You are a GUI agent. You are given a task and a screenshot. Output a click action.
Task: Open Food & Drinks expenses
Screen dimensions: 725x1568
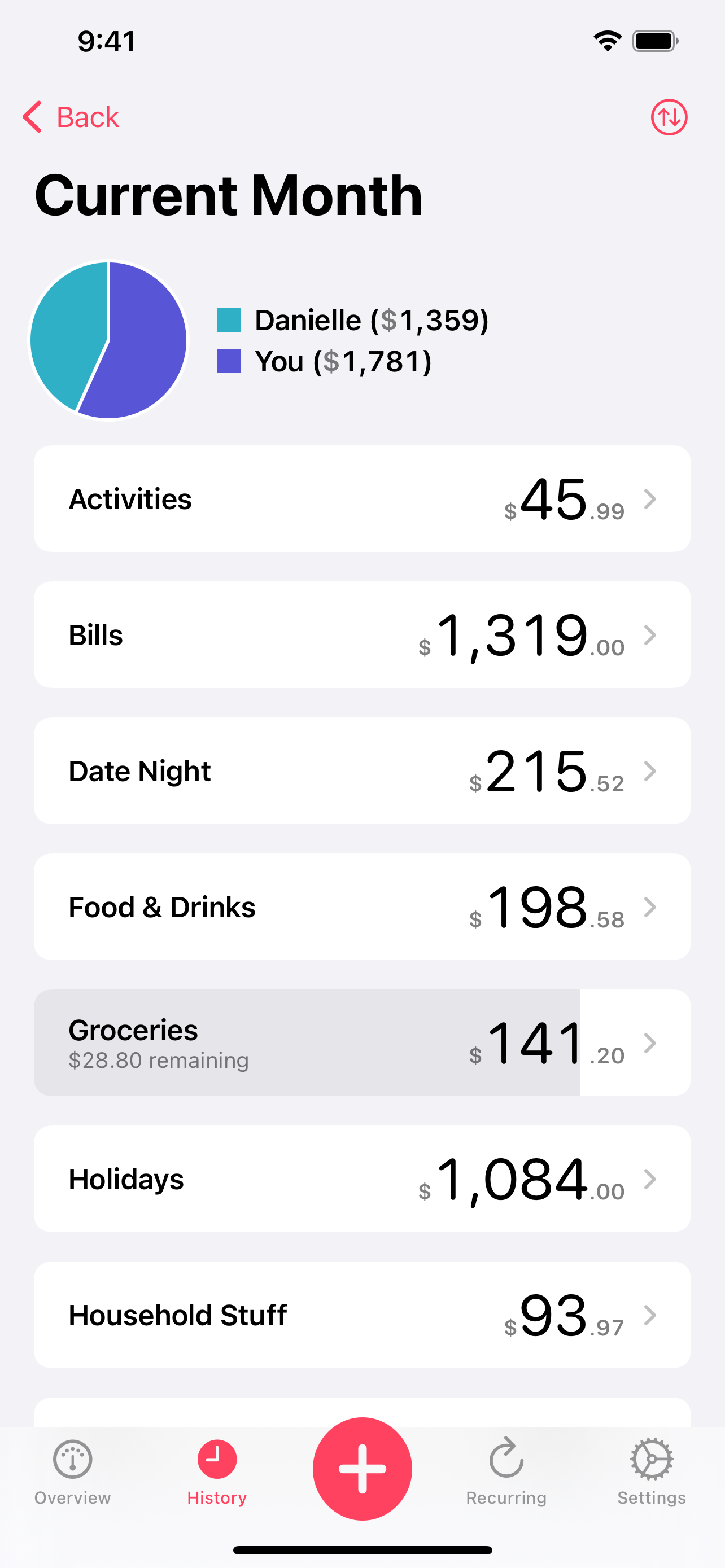(362, 907)
